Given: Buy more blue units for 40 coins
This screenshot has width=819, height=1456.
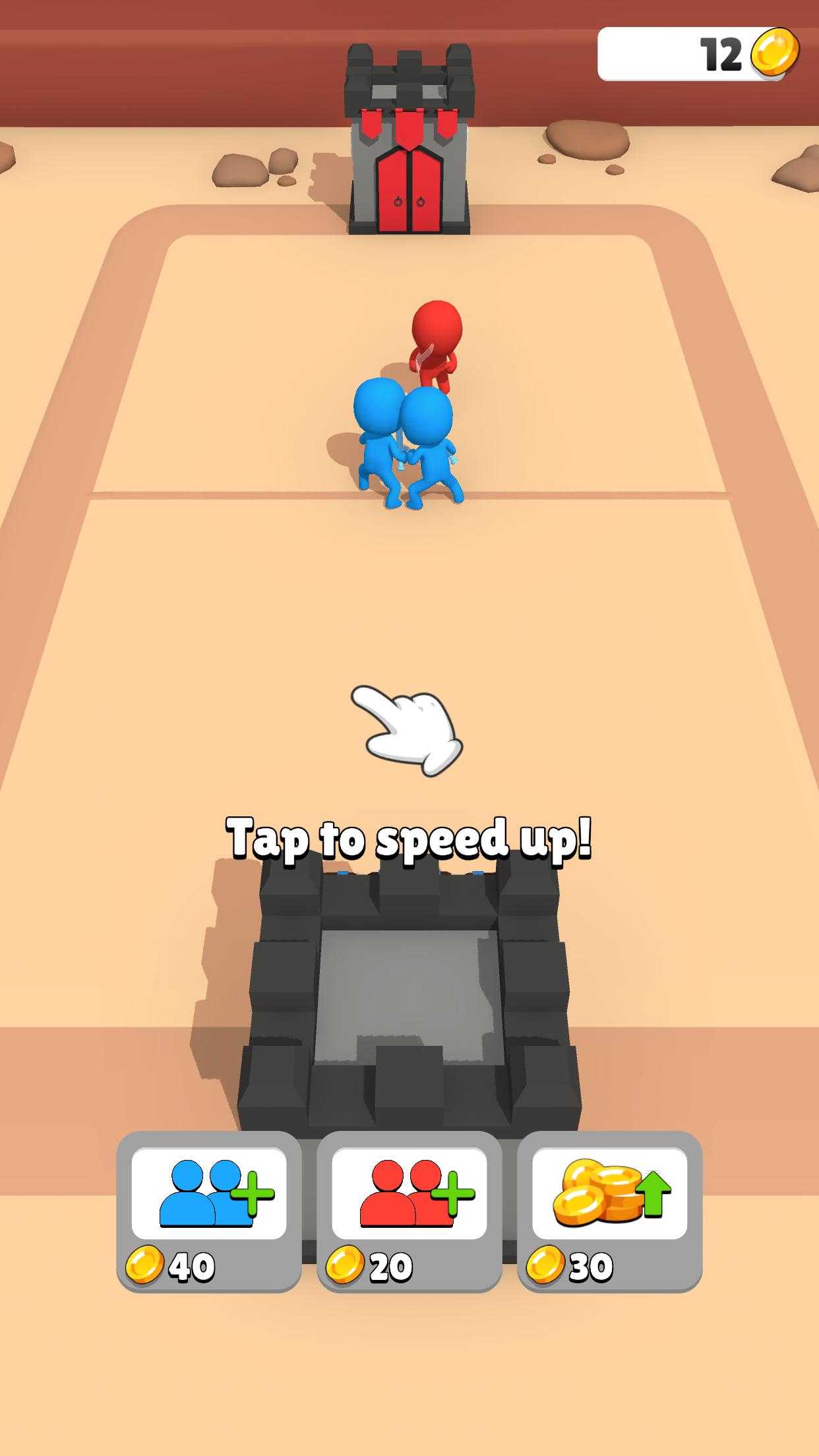Looking at the screenshot, I should click(209, 1211).
